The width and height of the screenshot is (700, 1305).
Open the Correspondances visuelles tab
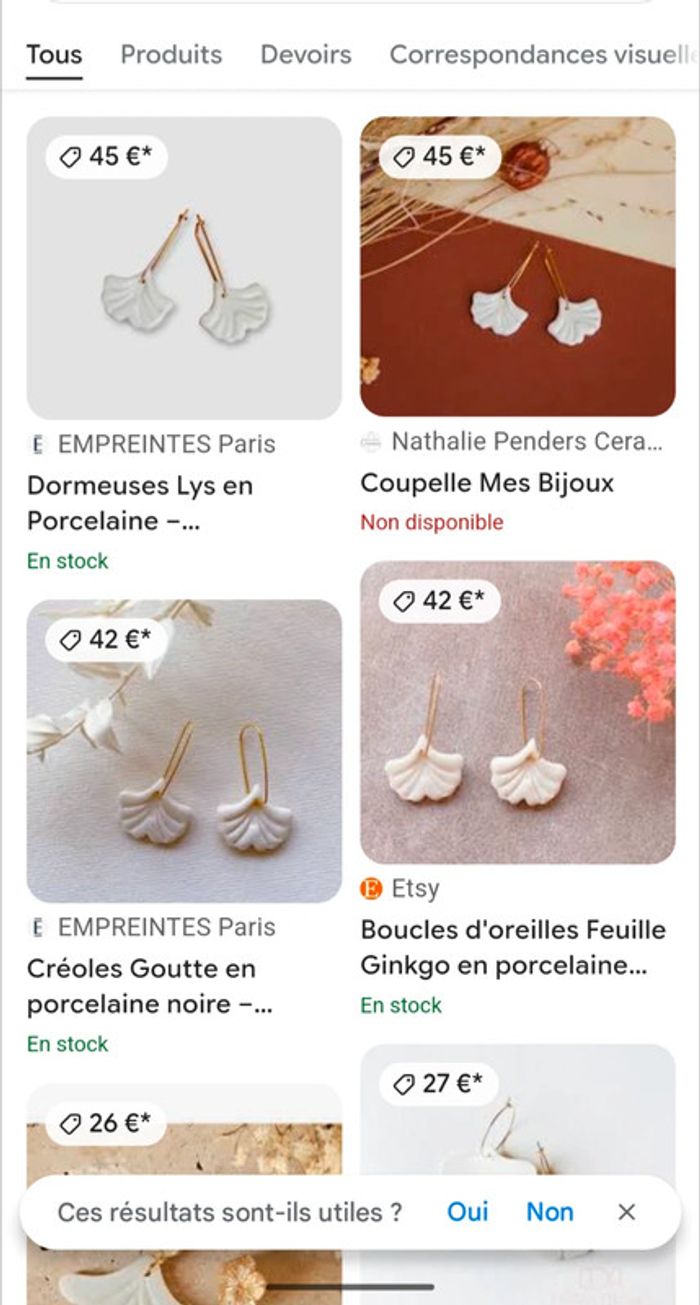coord(540,54)
